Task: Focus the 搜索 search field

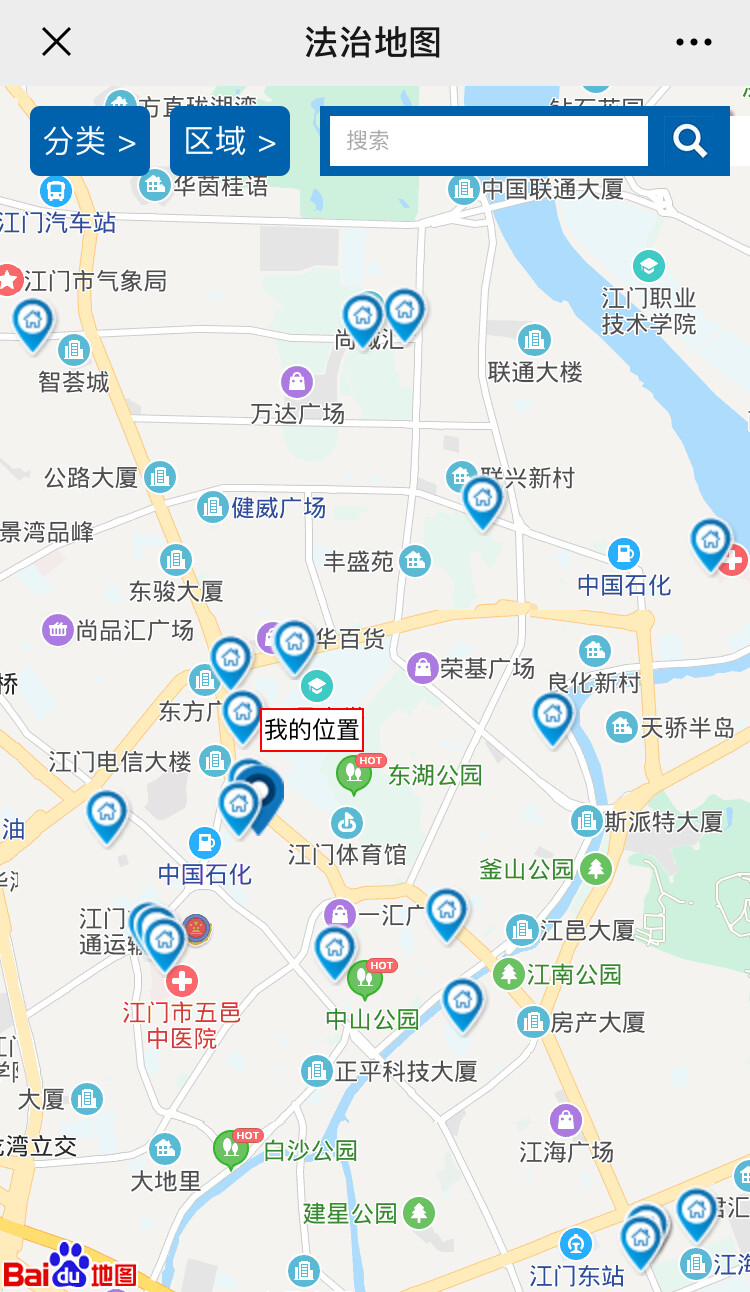Action: tap(488, 141)
